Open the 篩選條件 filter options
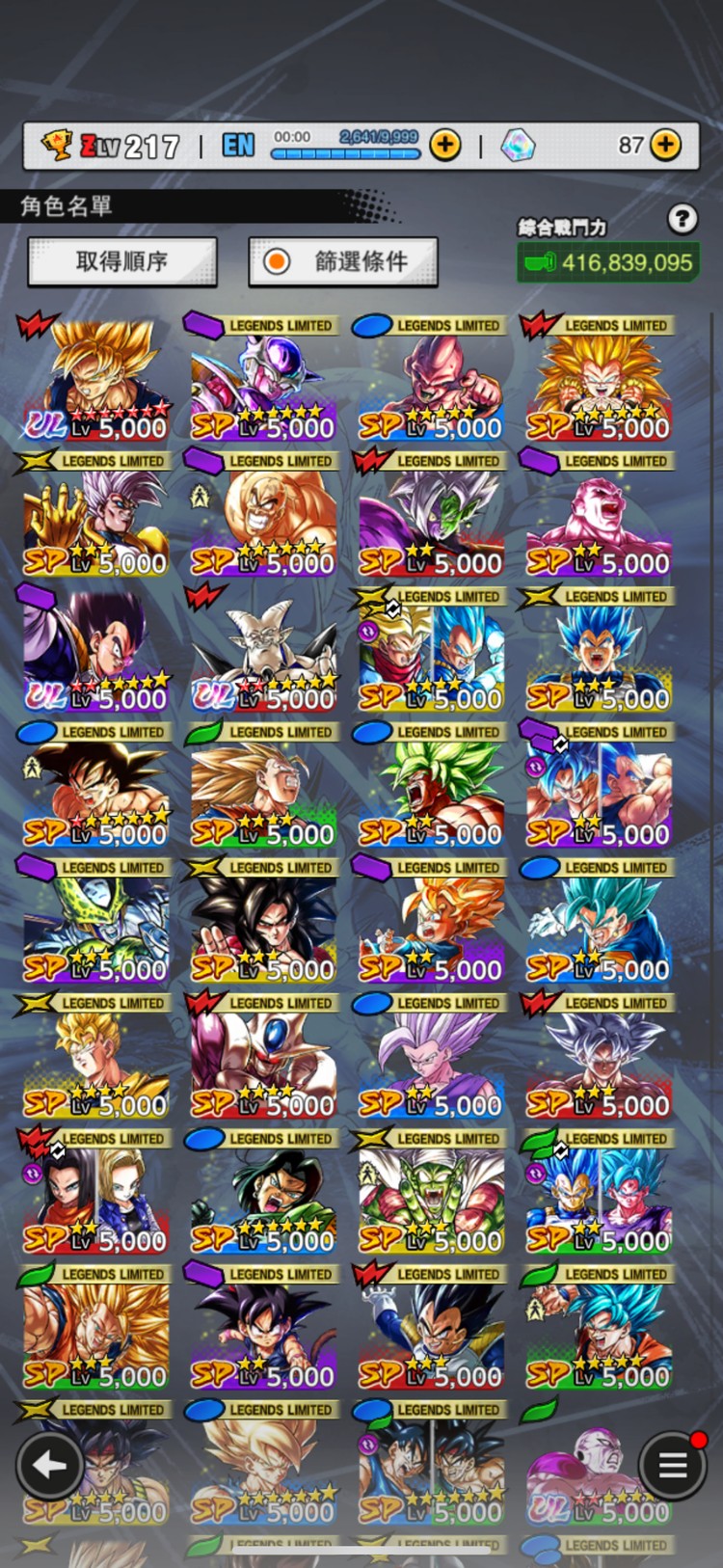The image size is (723, 1568). click(343, 261)
